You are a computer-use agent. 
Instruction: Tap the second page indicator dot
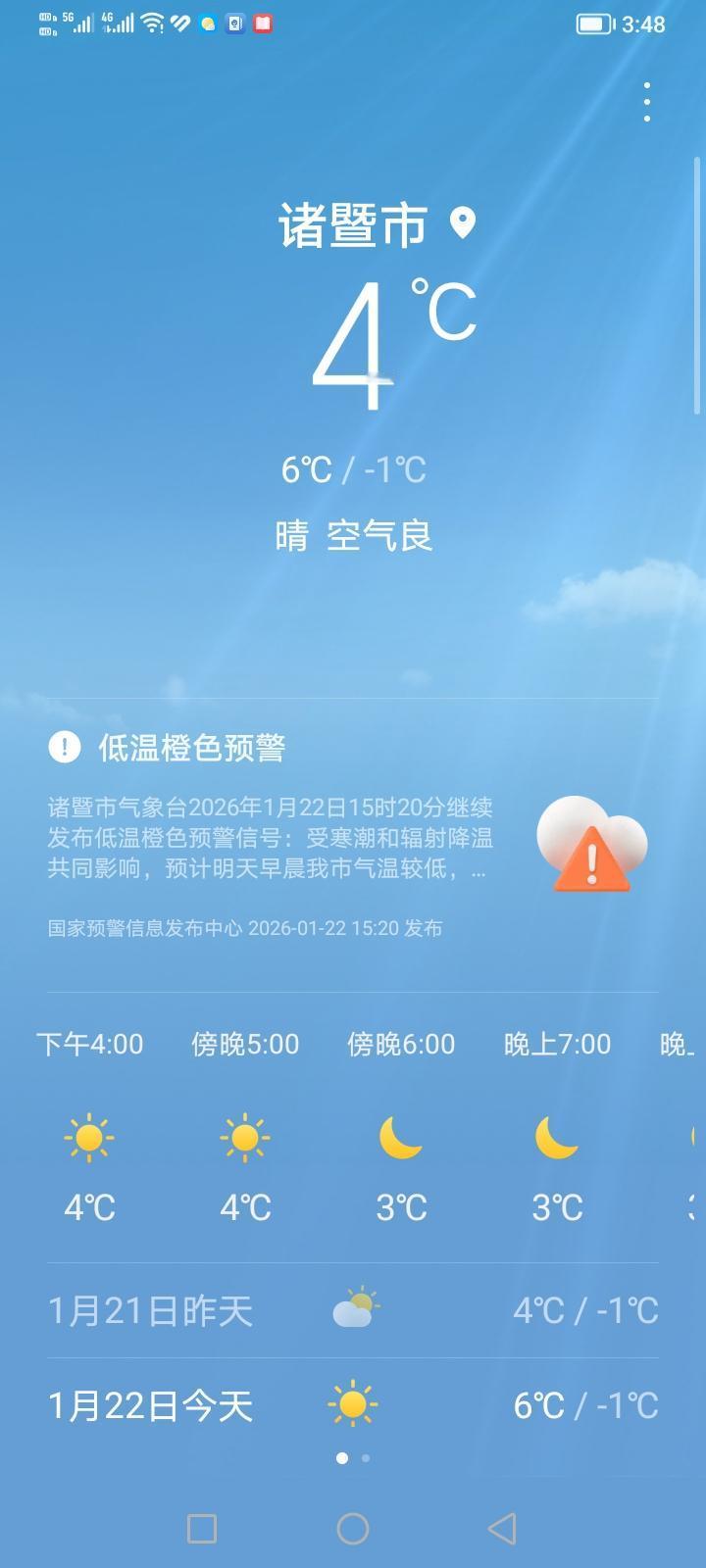[x=364, y=1458]
